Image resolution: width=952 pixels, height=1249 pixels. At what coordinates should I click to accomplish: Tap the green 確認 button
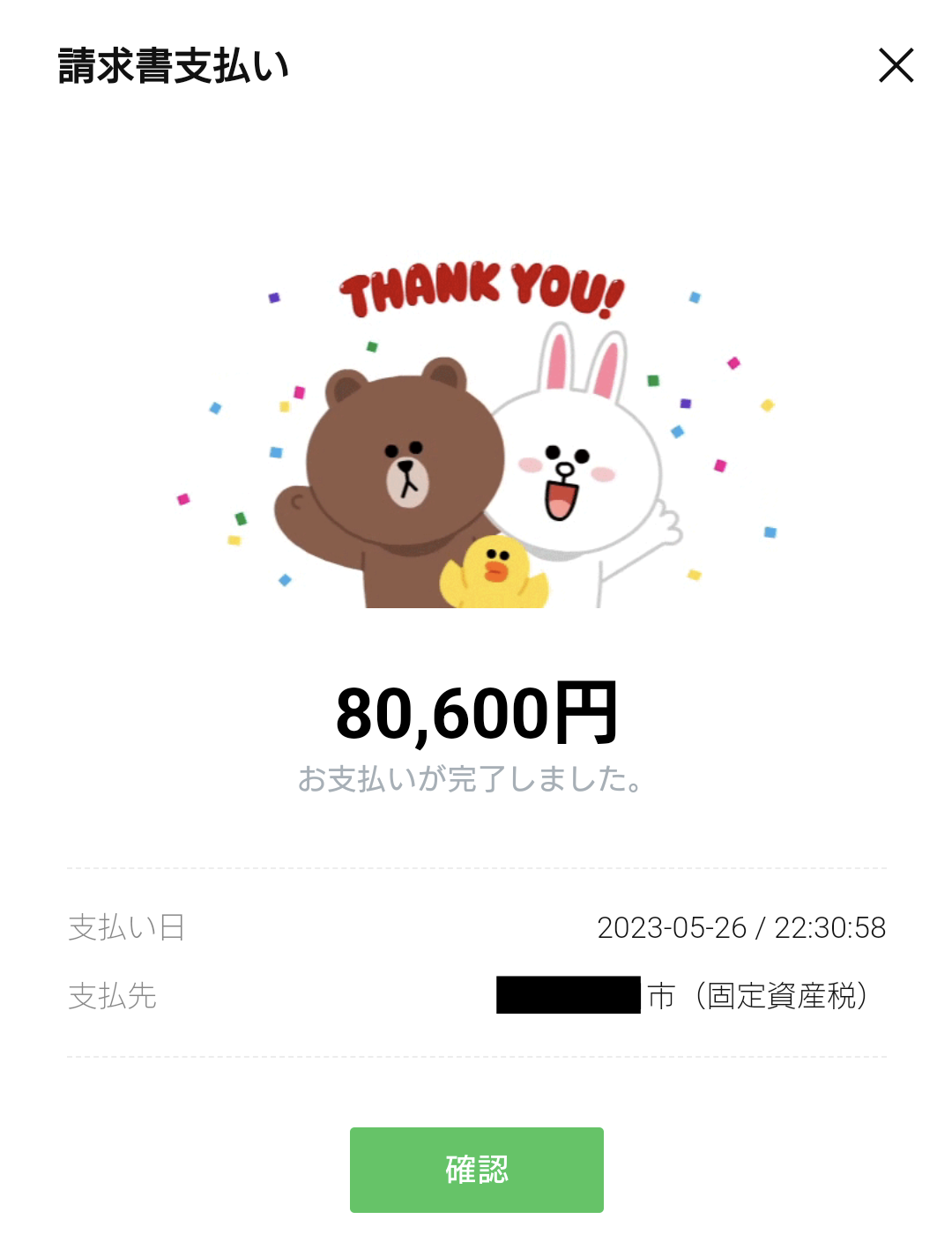point(477,1170)
